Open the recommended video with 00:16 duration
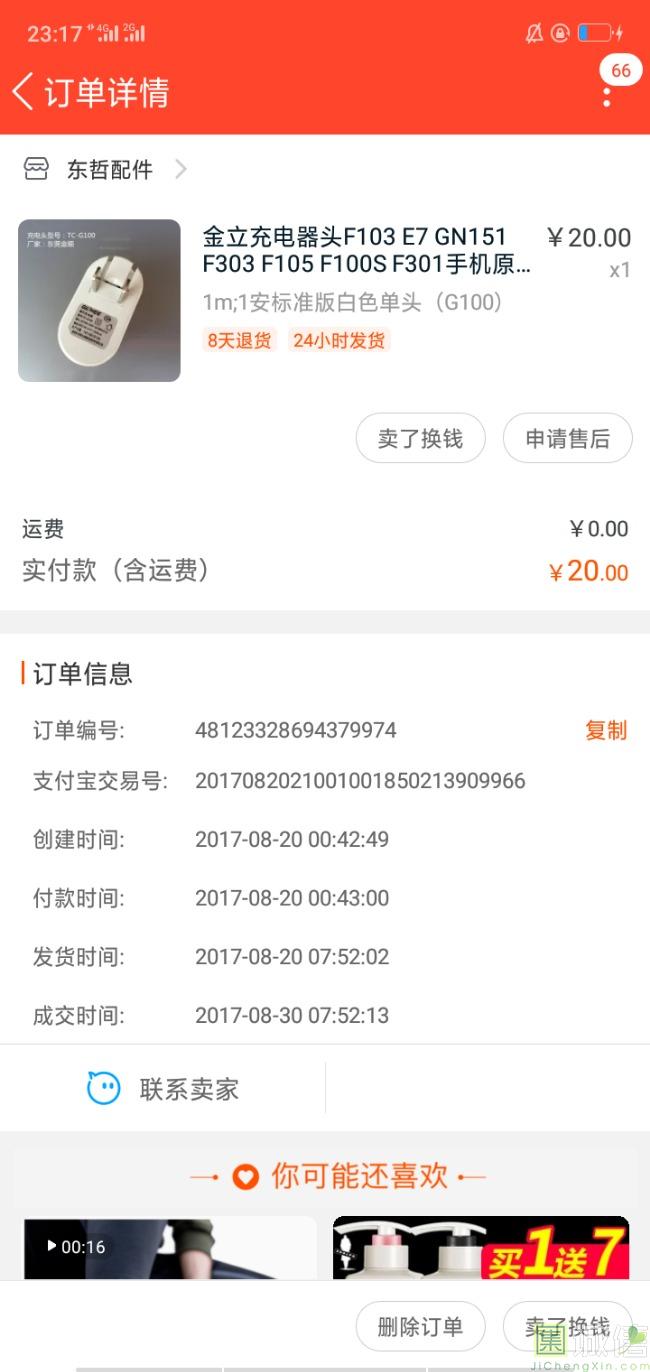The image size is (650, 1372). 170,1248
